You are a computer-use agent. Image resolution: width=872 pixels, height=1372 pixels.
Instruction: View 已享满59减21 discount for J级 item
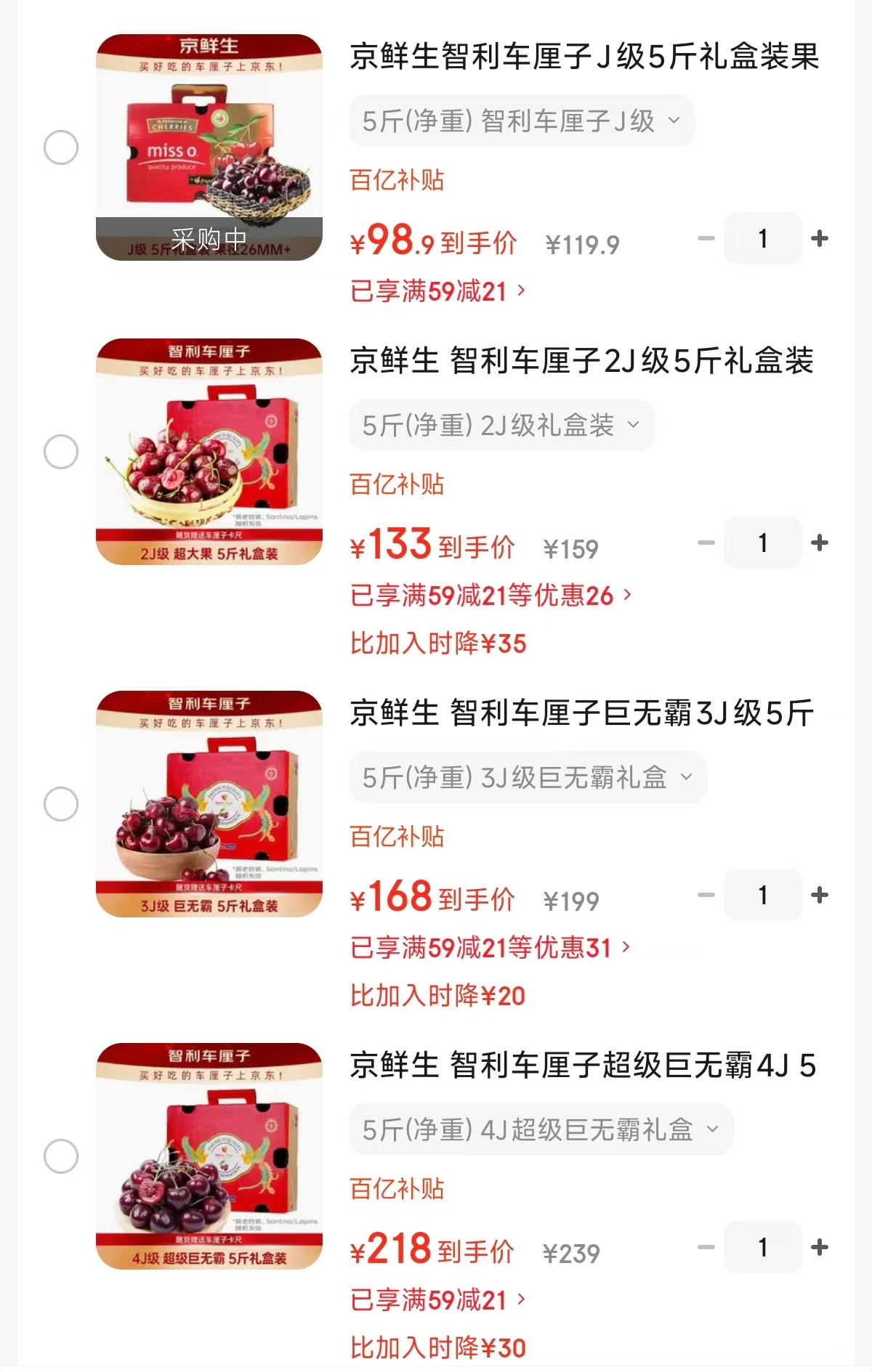point(437,291)
